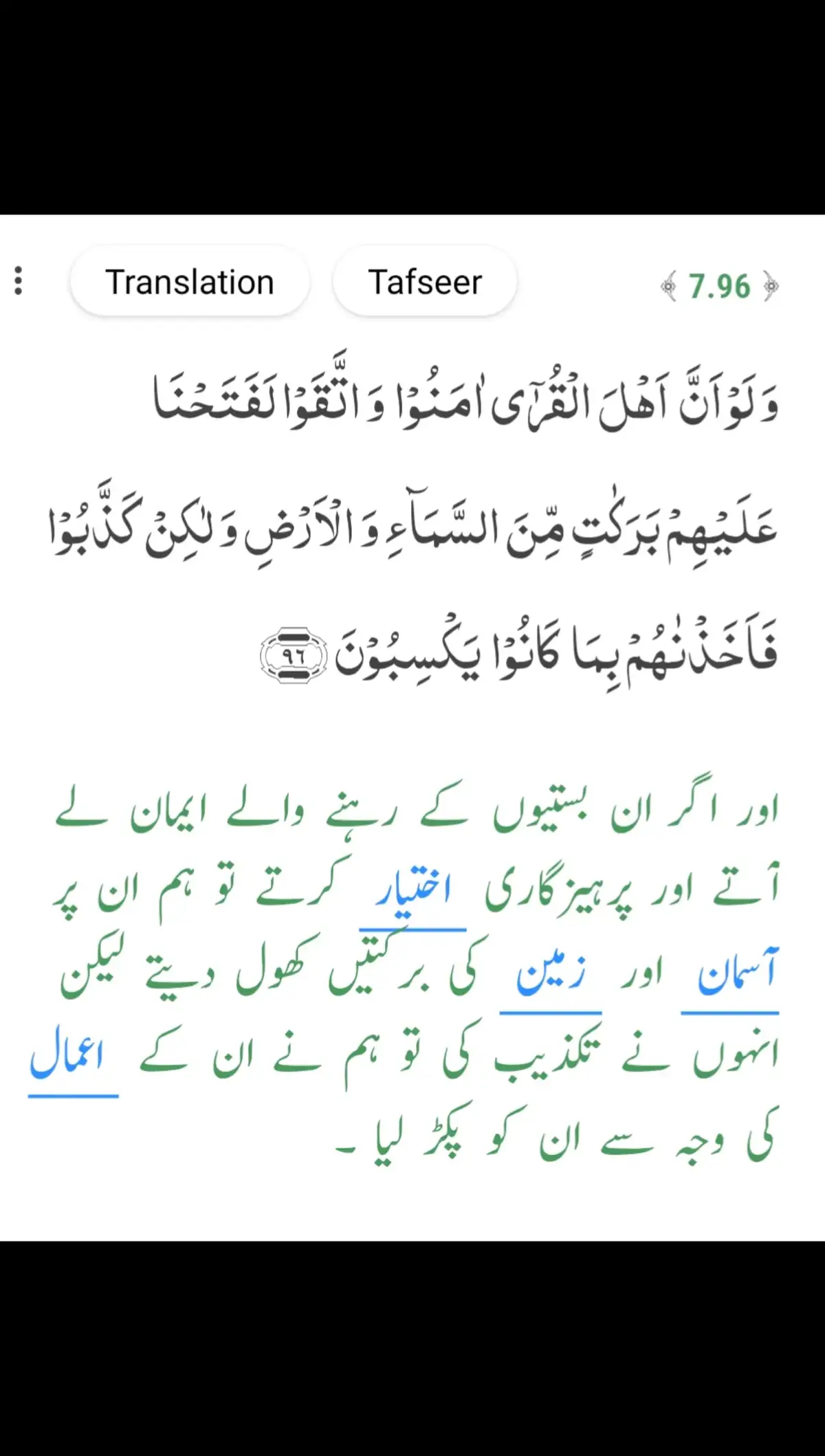The height and width of the screenshot is (1456, 825).
Task: Tap the Translation button
Action: click(x=190, y=282)
